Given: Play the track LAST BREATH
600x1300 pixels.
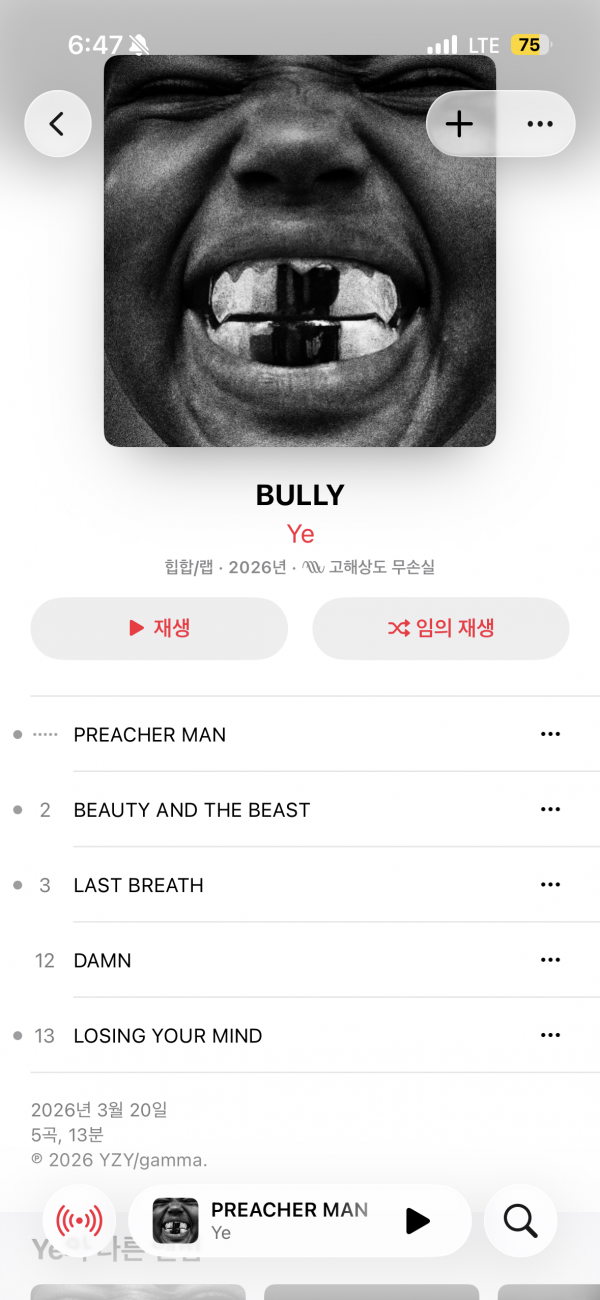Looking at the screenshot, I should tap(139, 885).
